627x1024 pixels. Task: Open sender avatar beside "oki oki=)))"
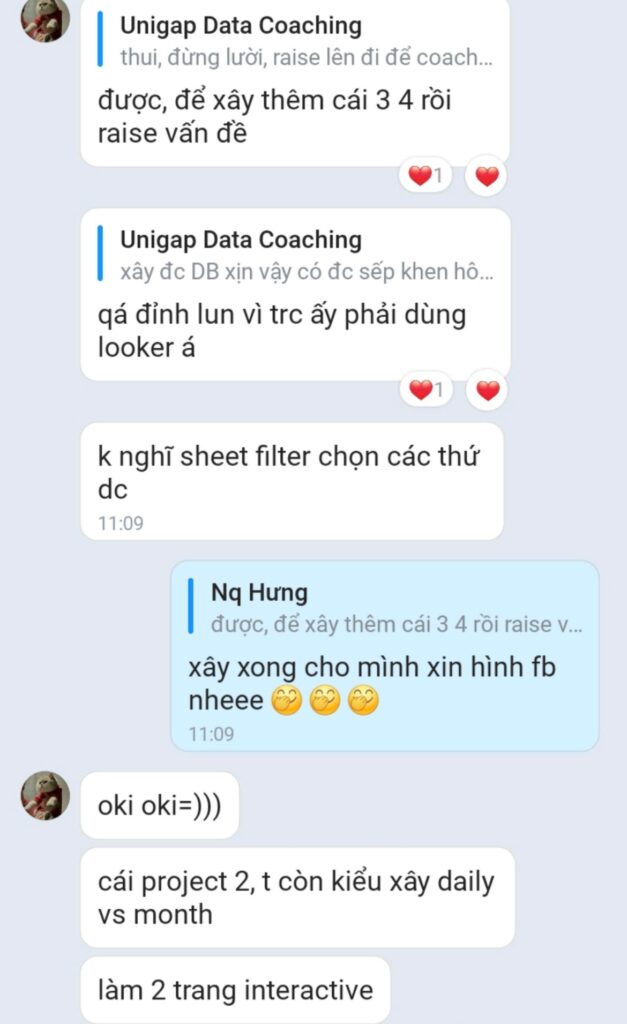pyautogui.click(x=45, y=795)
